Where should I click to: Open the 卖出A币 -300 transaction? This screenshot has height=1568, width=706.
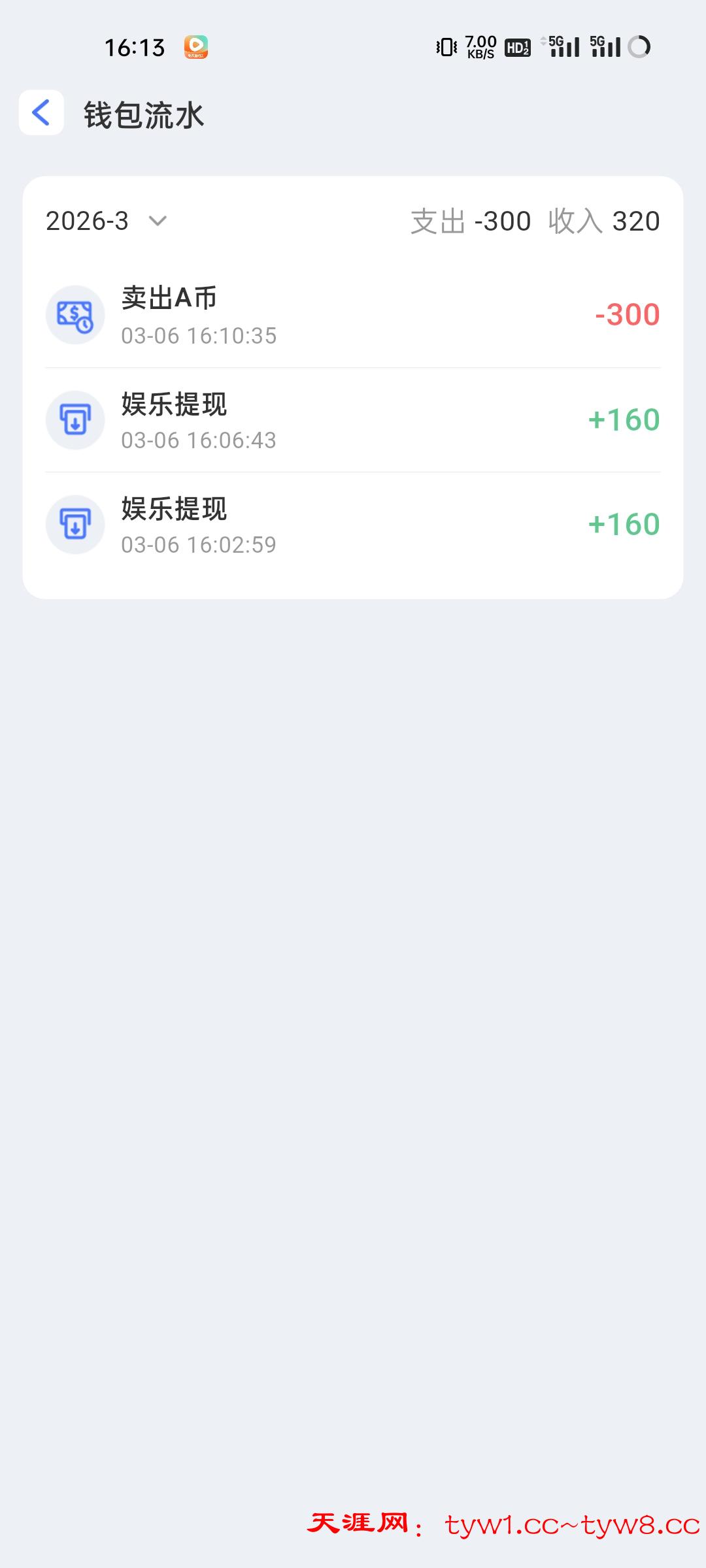click(353, 316)
